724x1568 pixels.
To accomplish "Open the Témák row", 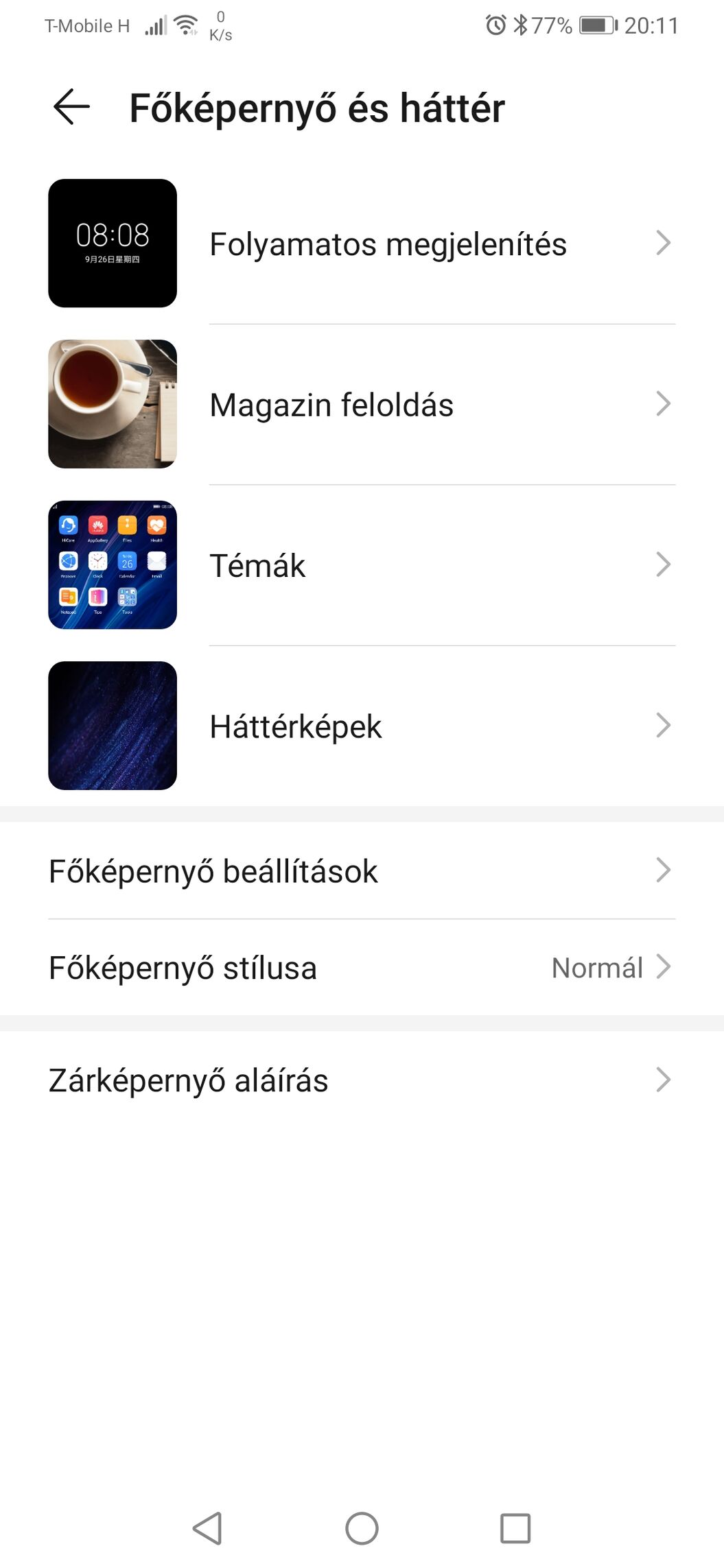I will 362,565.
